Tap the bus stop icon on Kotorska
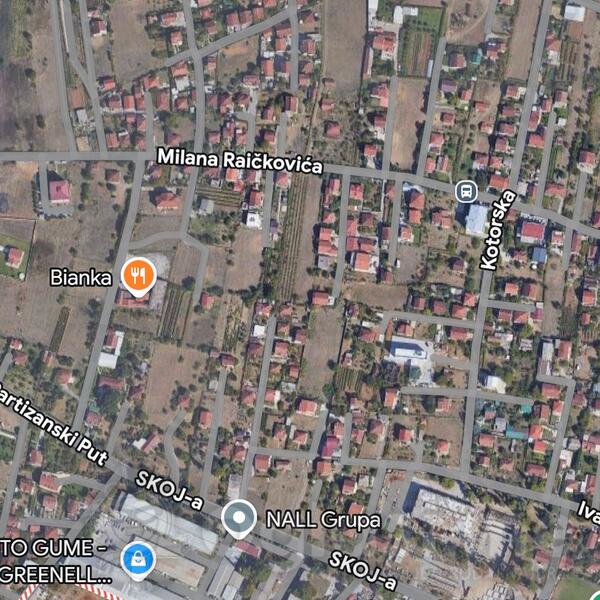 point(466,190)
